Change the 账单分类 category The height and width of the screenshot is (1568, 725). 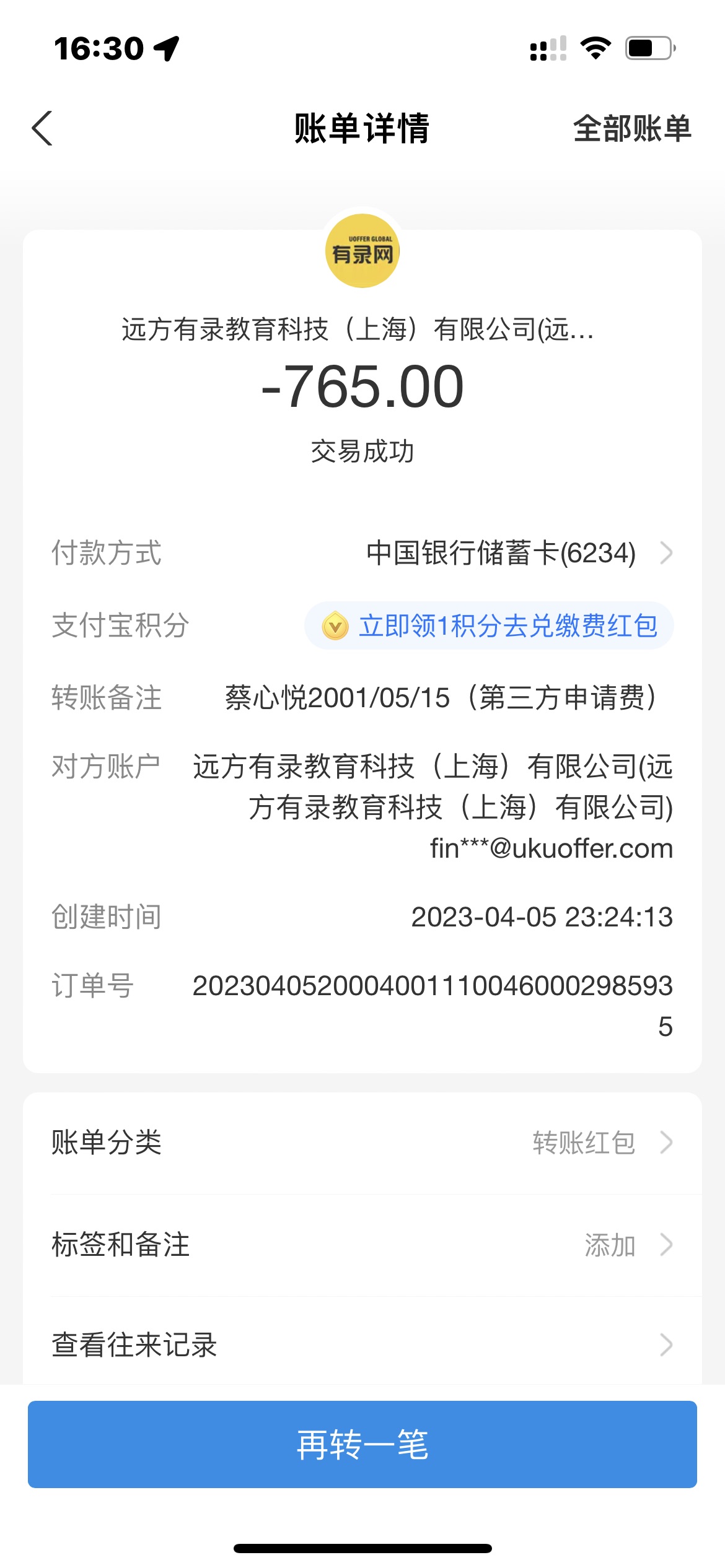362,1143
